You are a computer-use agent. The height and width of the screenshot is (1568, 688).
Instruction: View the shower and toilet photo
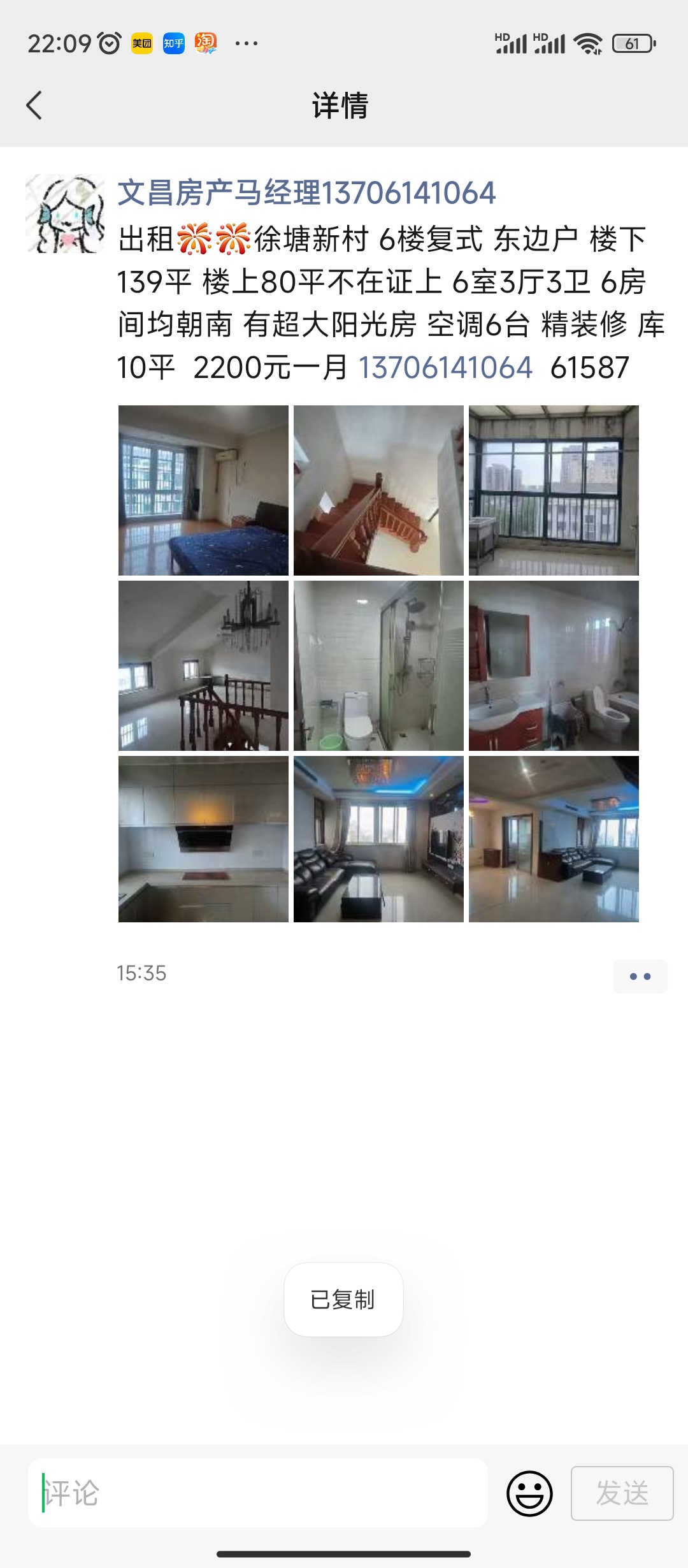[378, 665]
